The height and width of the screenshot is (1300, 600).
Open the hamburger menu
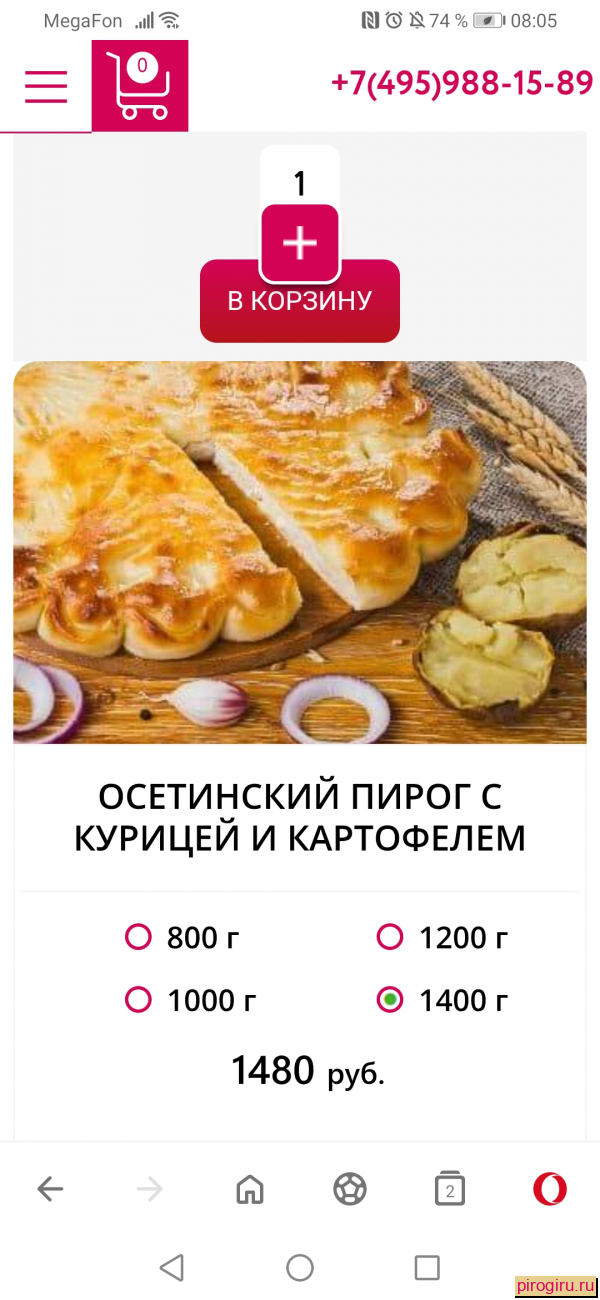(46, 87)
